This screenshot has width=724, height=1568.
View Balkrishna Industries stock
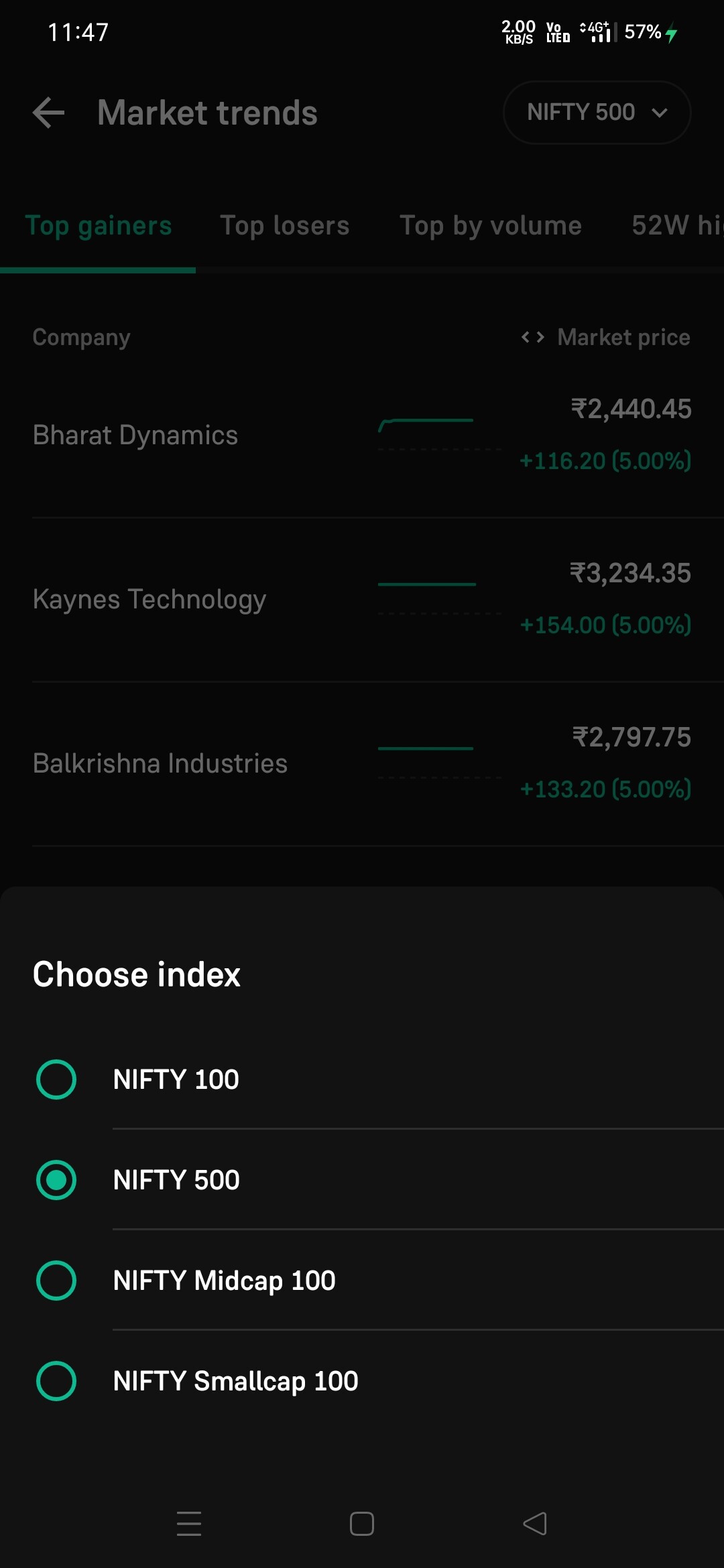362,763
